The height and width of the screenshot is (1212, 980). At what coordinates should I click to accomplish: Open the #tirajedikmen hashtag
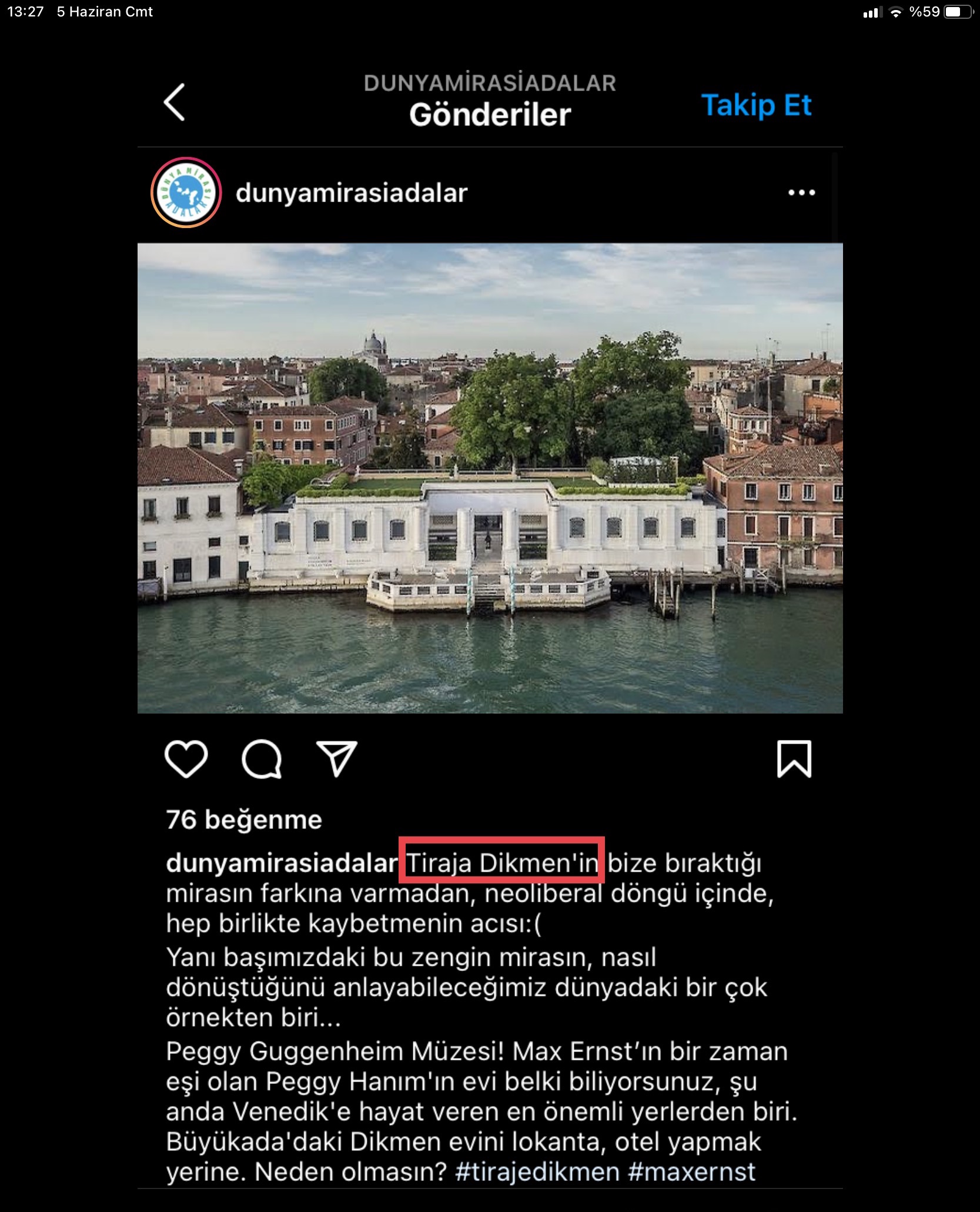click(537, 1172)
